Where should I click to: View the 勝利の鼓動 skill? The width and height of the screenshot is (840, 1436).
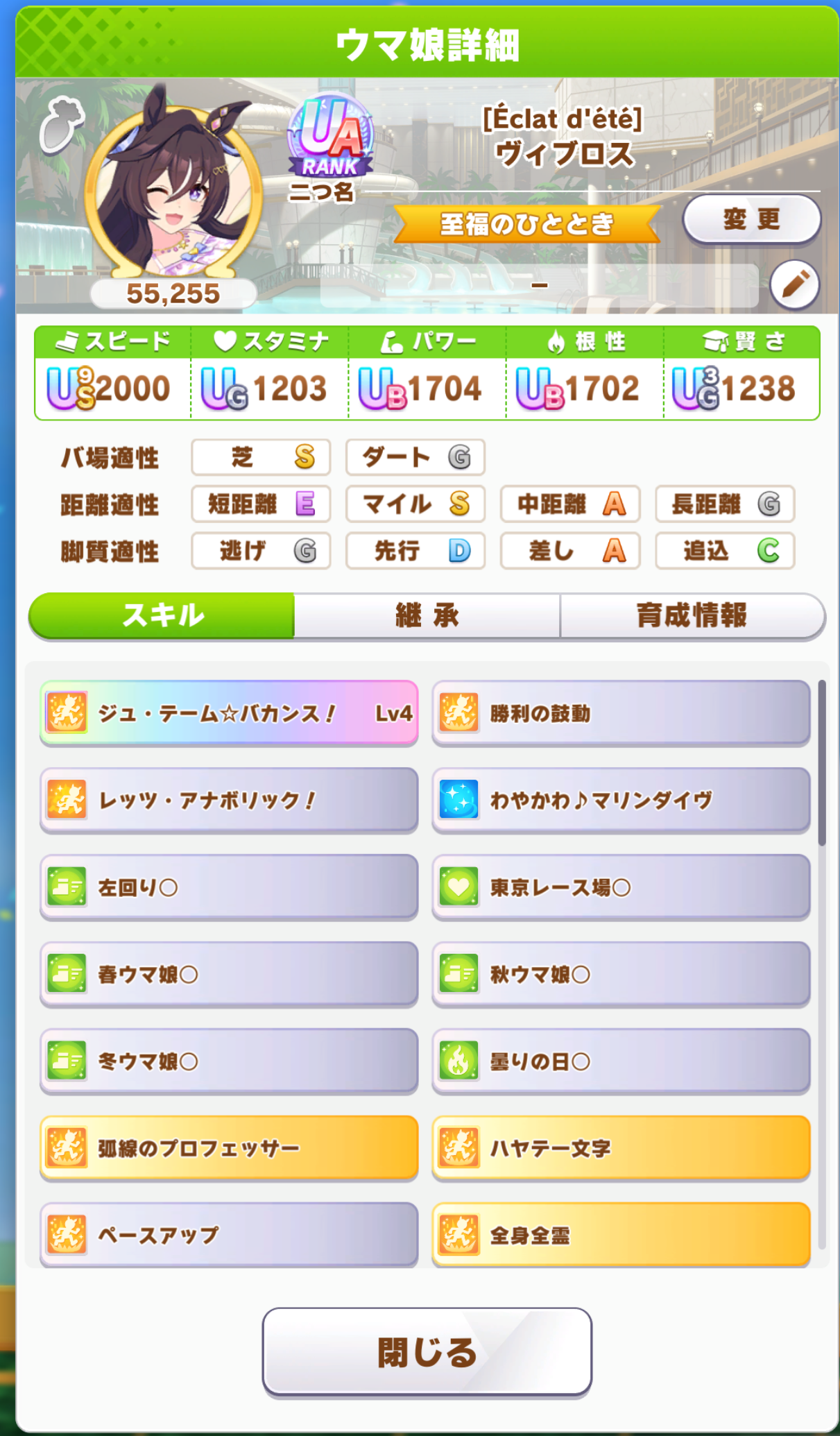coord(621,713)
